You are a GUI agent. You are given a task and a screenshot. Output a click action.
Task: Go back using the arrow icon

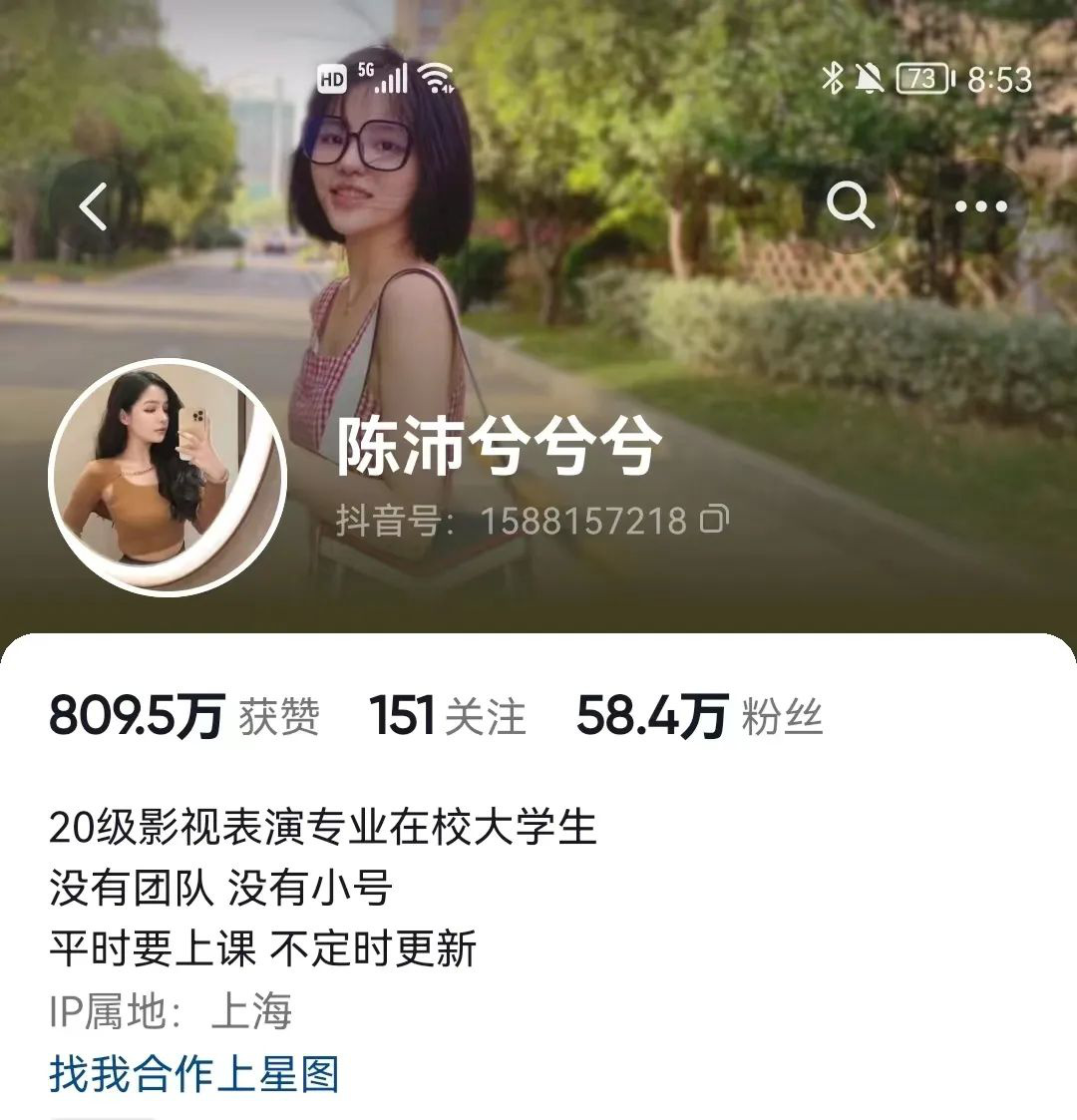(93, 207)
